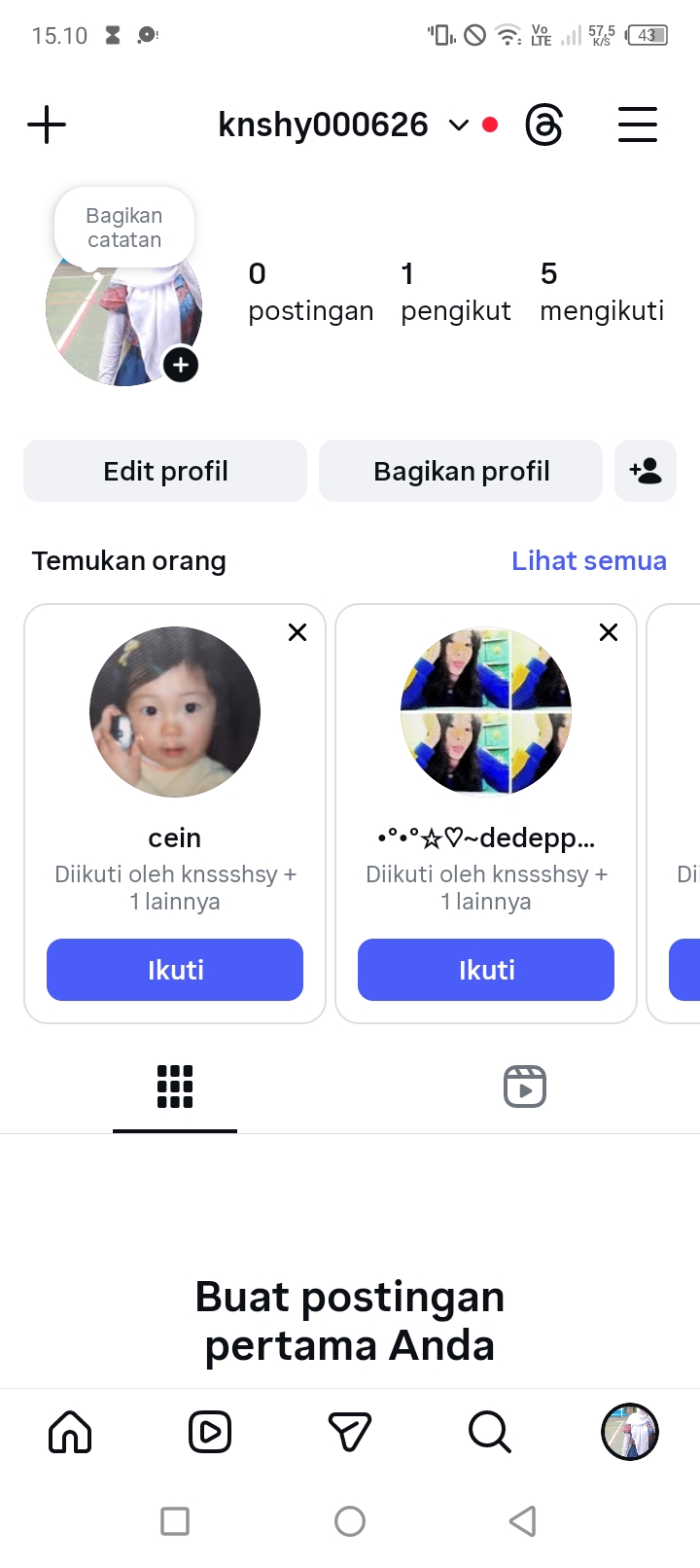Open the Threads icon in the header
The width and height of the screenshot is (700, 1568).
click(543, 125)
